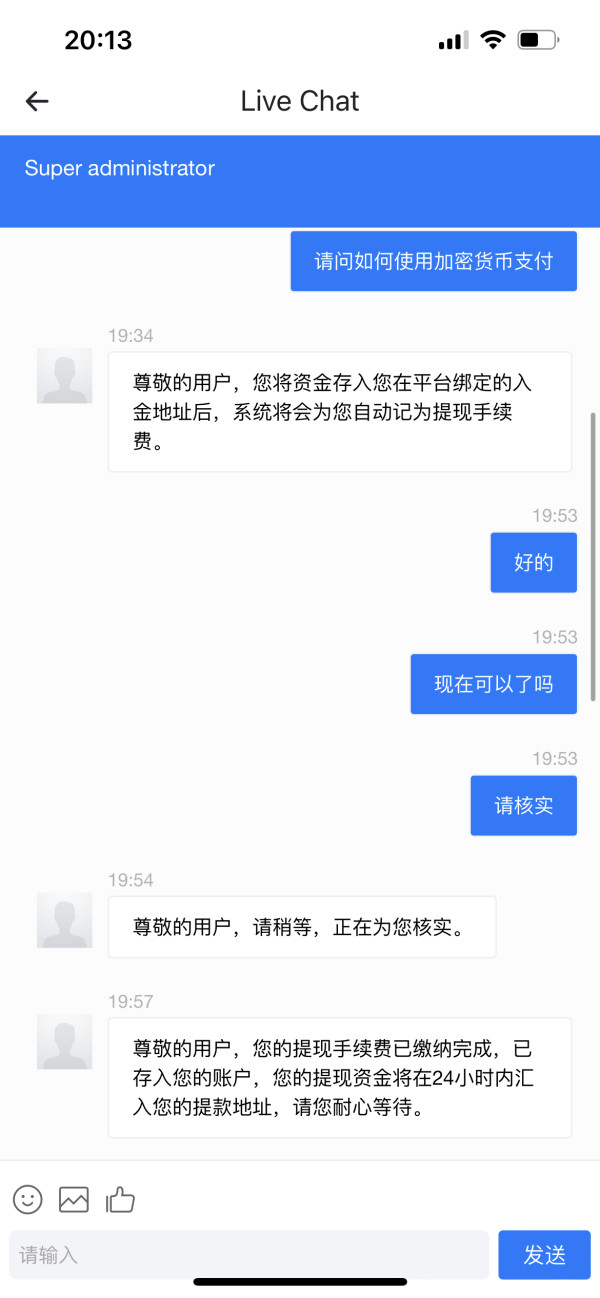Open the emoji picker

click(x=28, y=1199)
